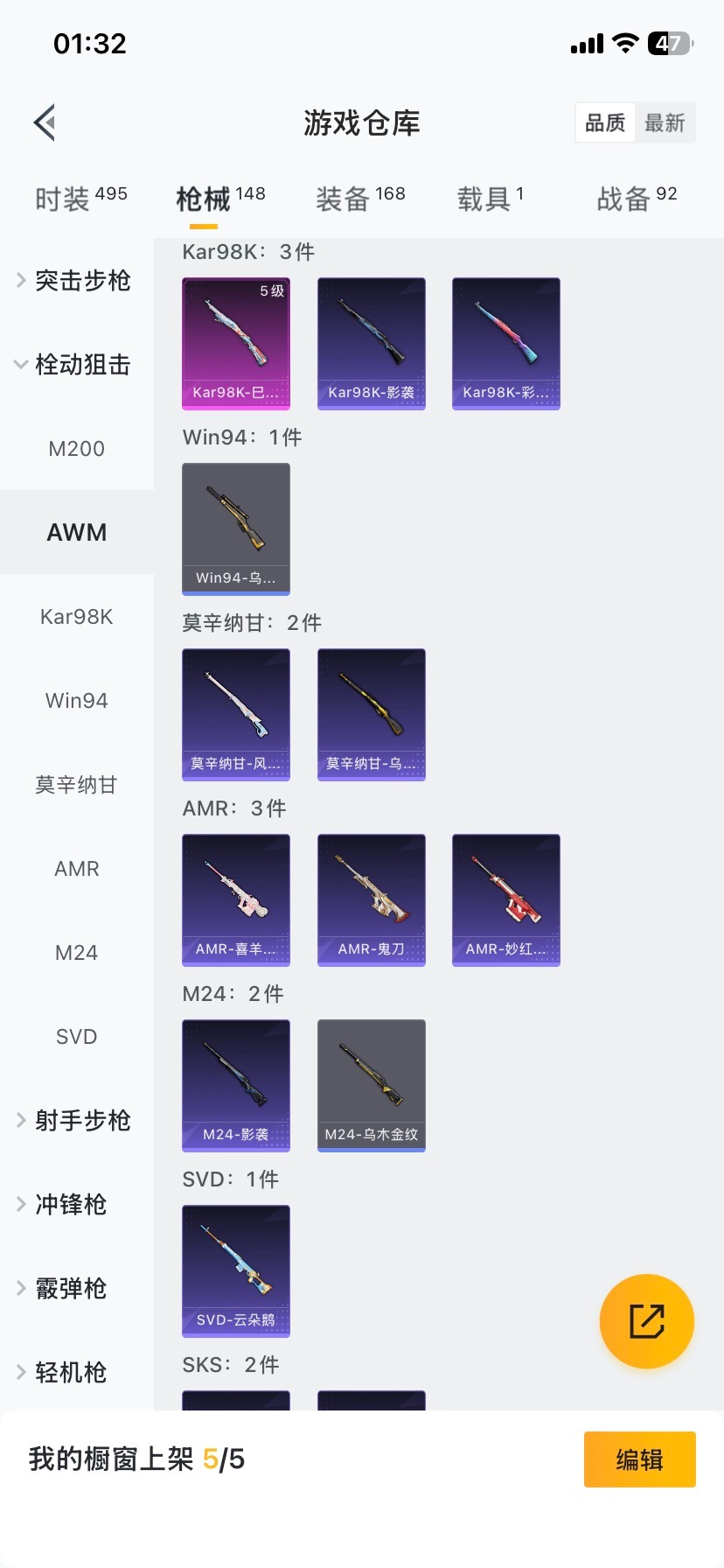
Task: Tap the back arrow at top left
Action: (x=44, y=122)
